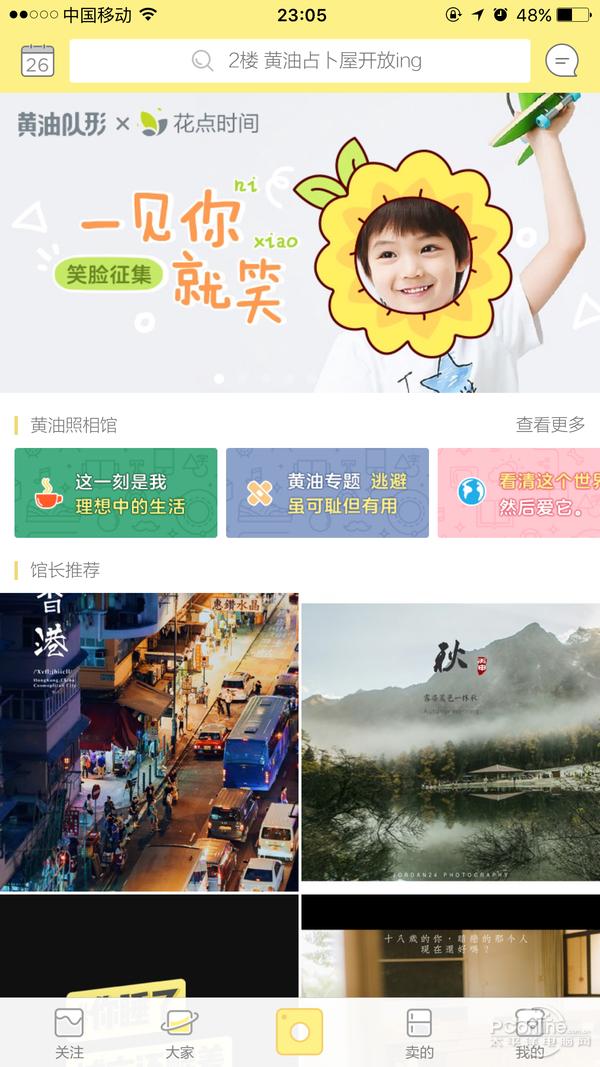The width and height of the screenshot is (600, 1067).
Task: Switch to the 关注 tab
Action: [x=69, y=1033]
